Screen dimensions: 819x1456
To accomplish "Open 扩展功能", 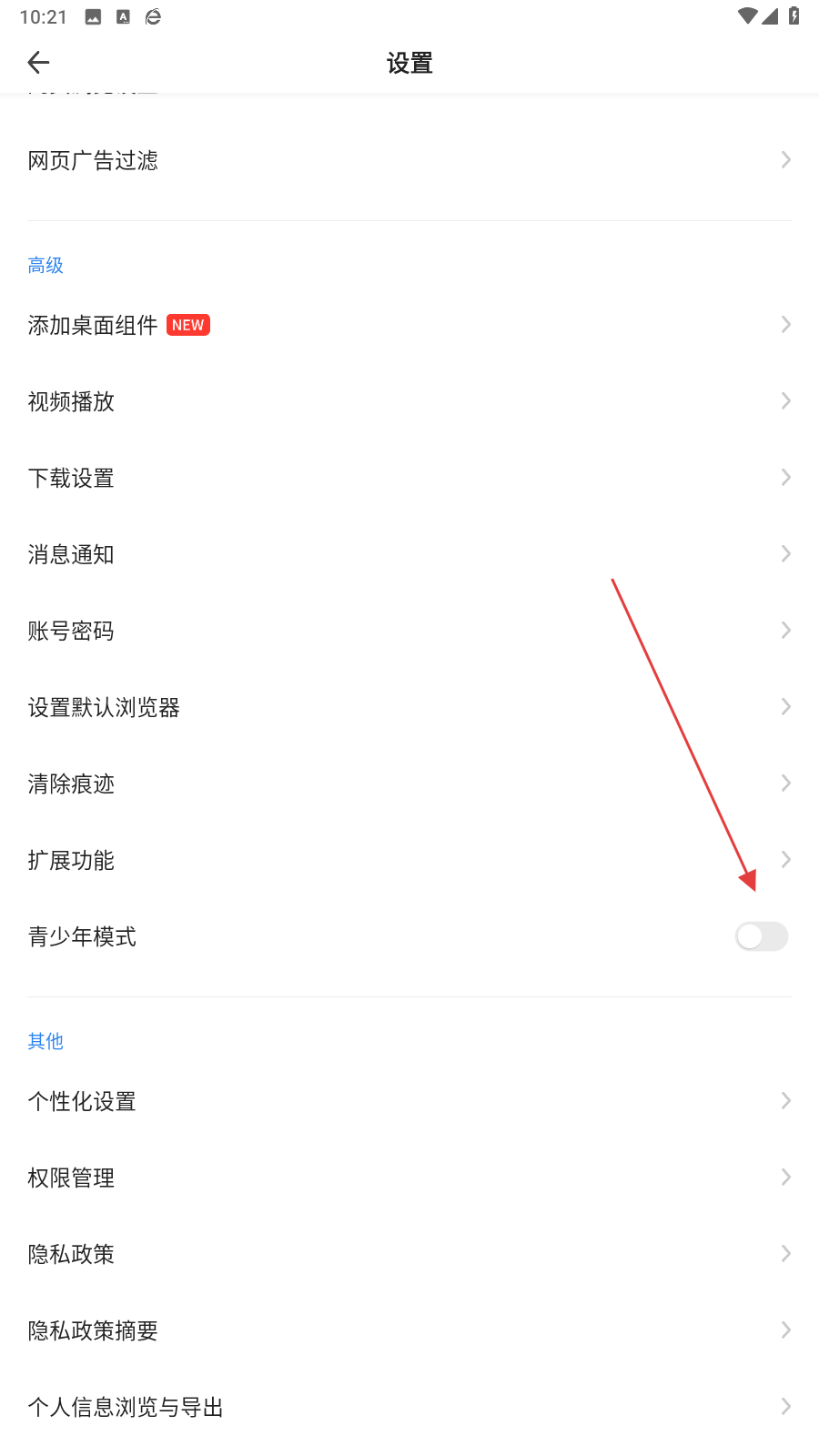I will pyautogui.click(x=409, y=860).
